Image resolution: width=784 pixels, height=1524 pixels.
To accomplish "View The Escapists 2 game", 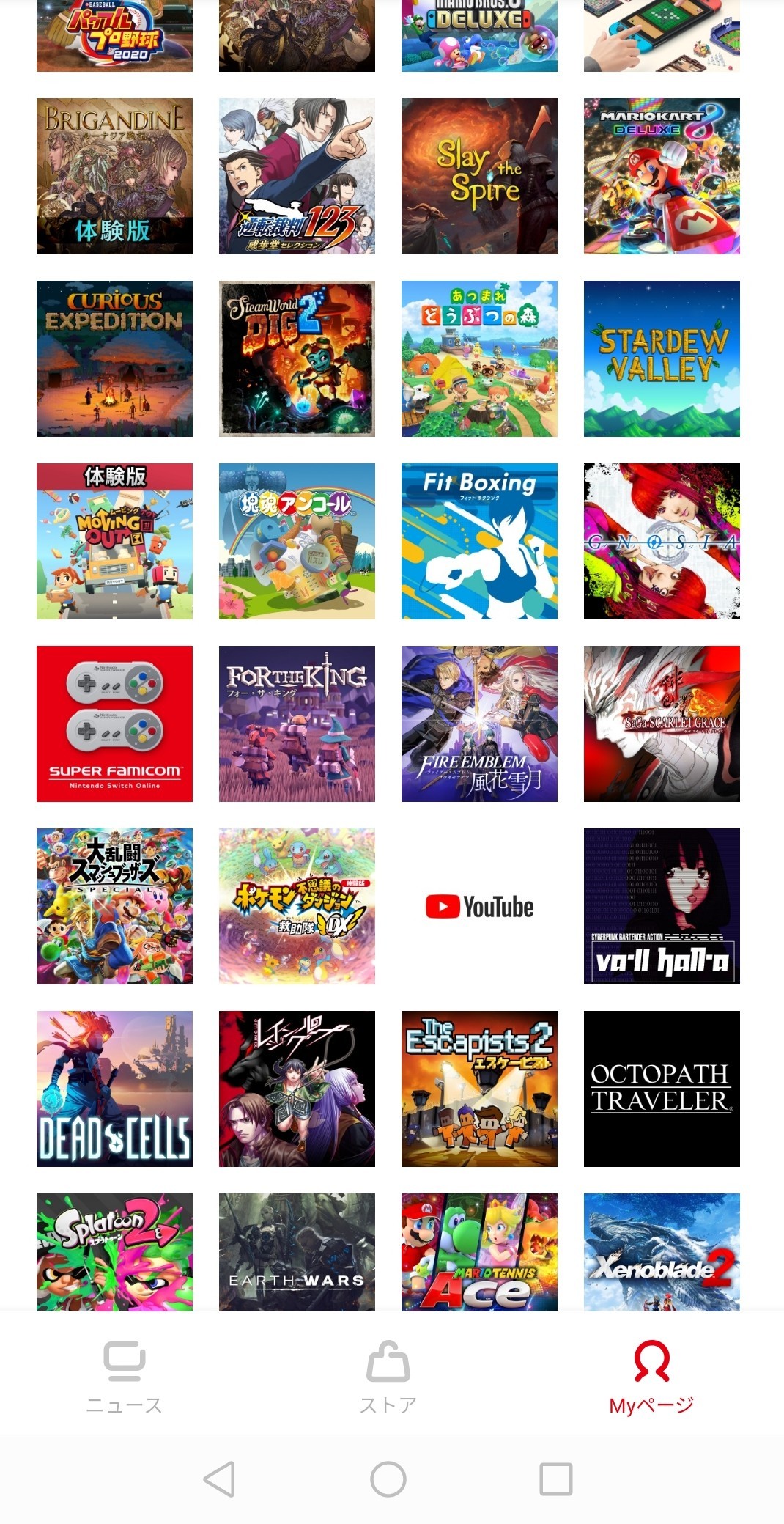I will pos(479,1089).
